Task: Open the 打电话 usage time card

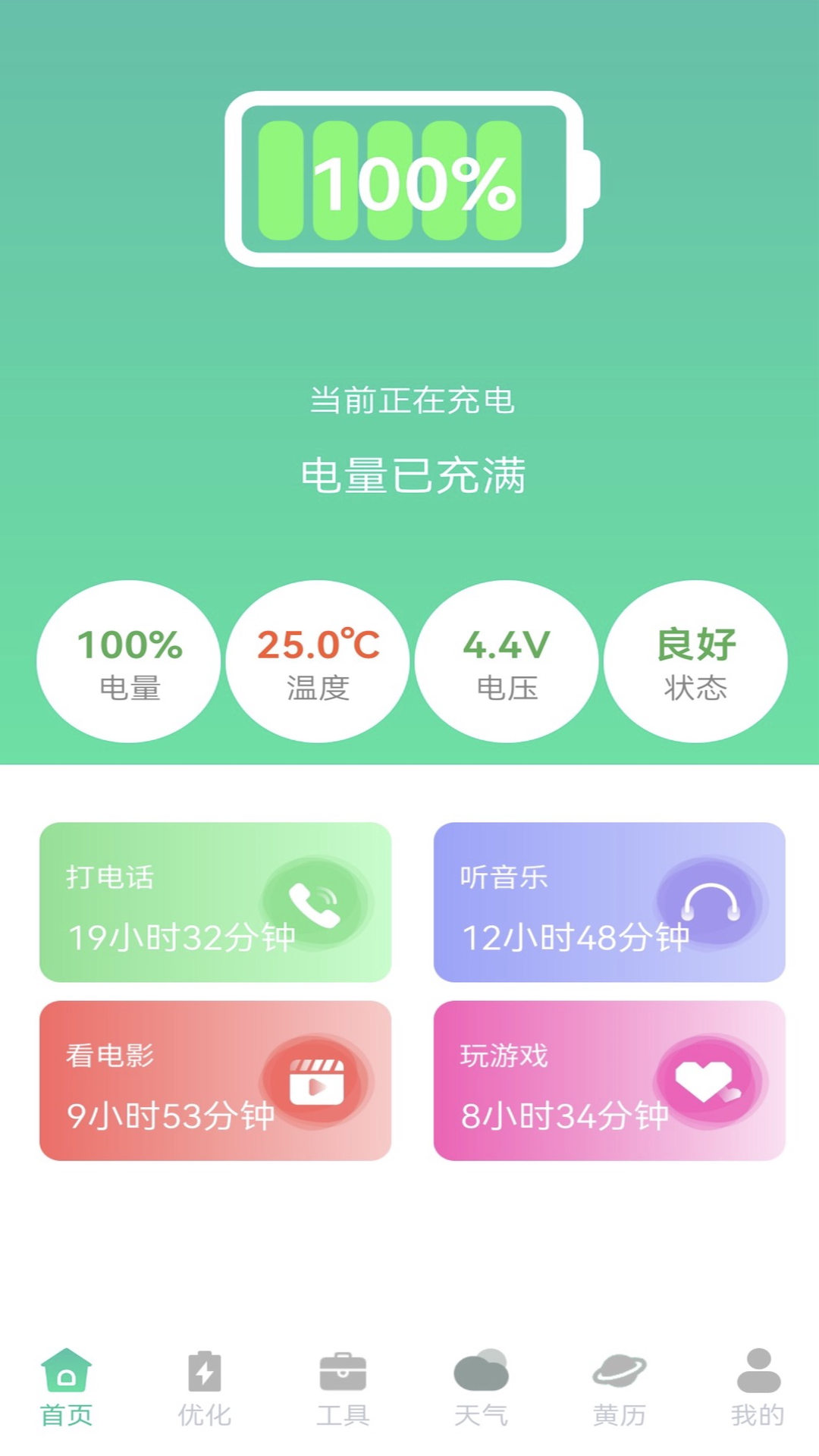Action: tap(215, 902)
